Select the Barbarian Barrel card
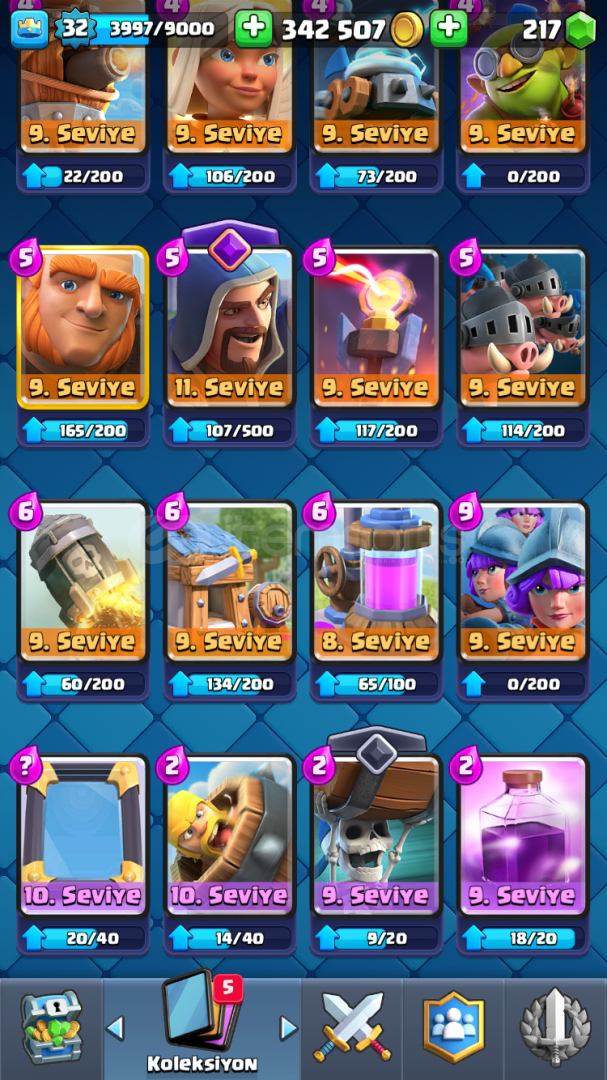The width and height of the screenshot is (607, 1080). 229,835
